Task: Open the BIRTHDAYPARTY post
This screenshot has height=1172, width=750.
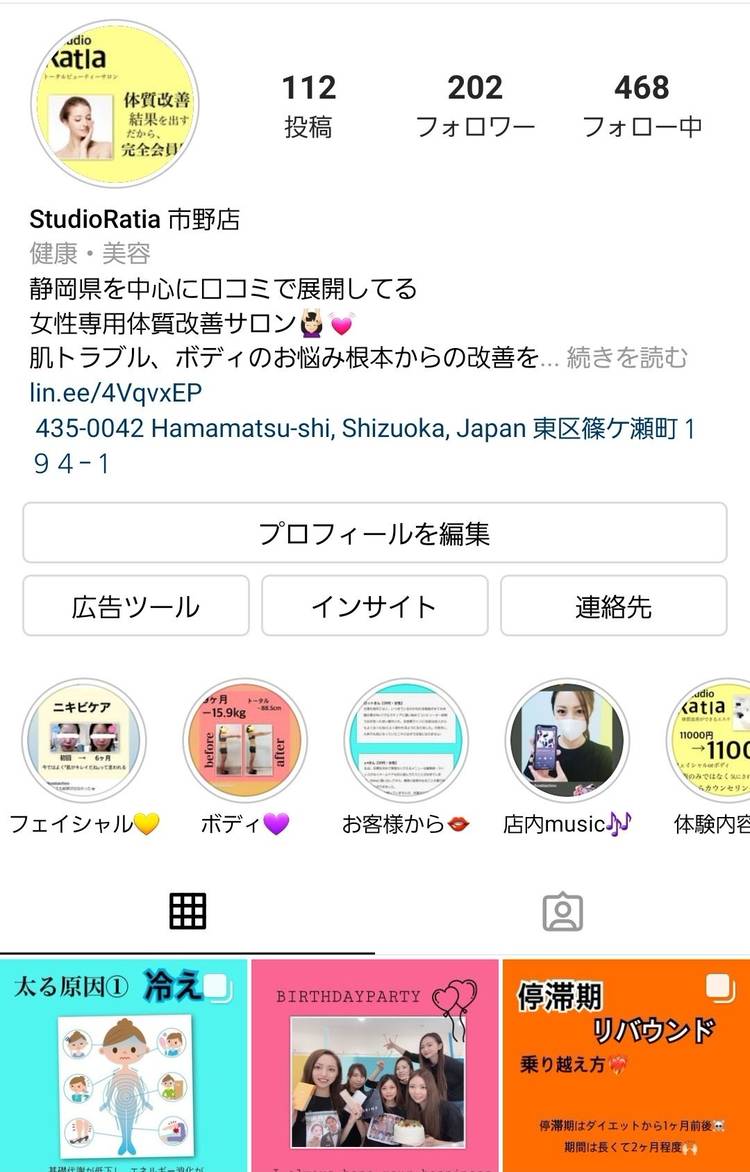Action: point(374,1065)
